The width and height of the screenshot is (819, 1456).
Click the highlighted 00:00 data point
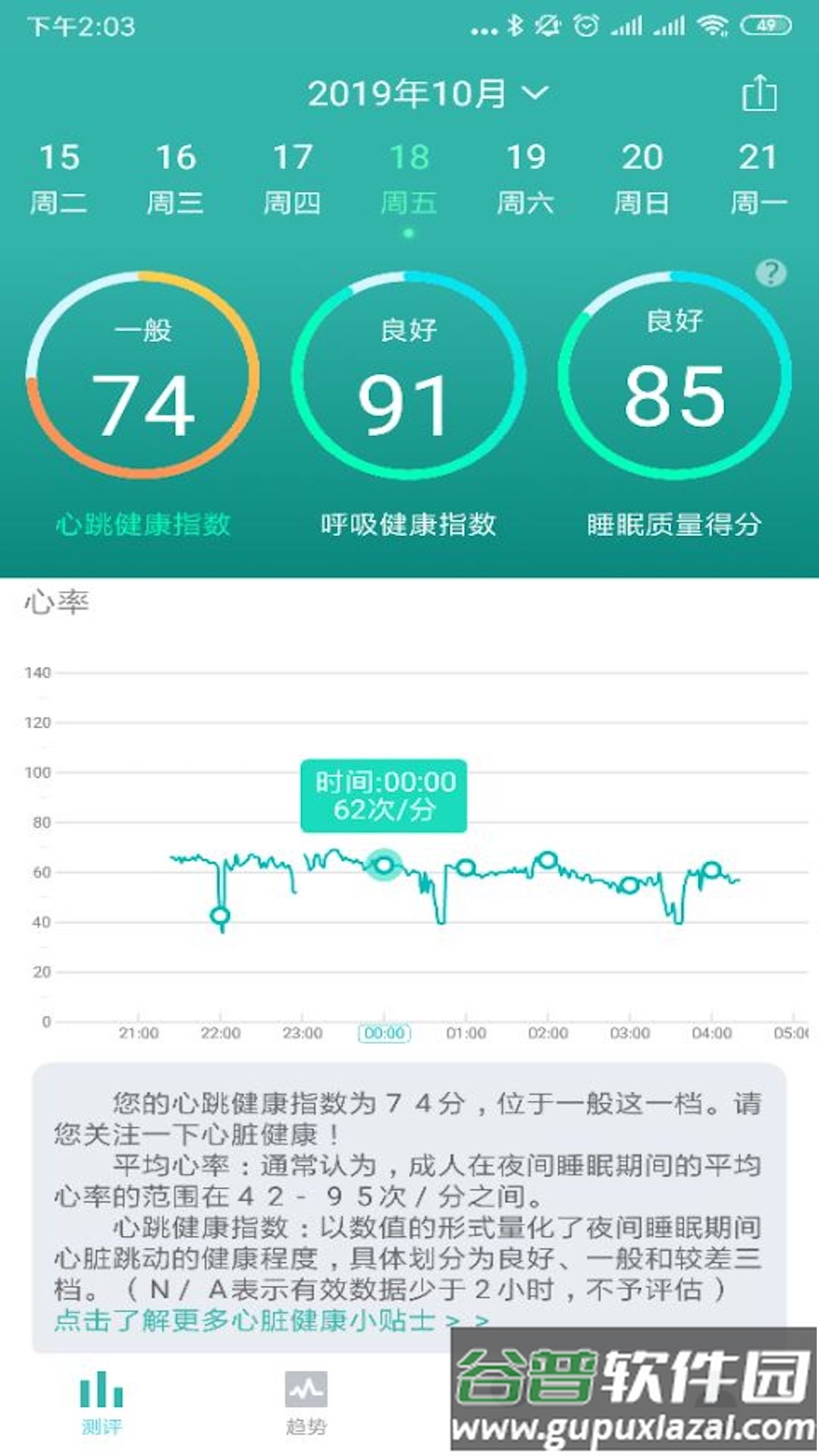(383, 864)
